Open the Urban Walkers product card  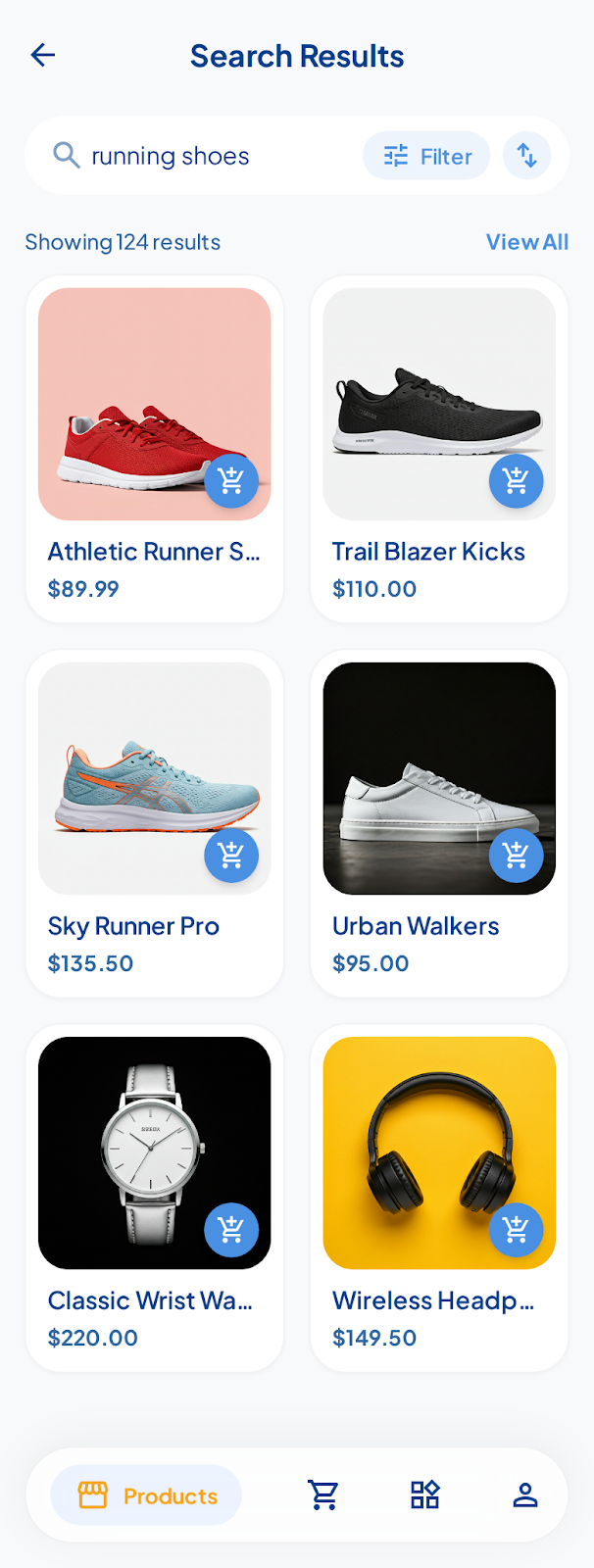(x=417, y=926)
